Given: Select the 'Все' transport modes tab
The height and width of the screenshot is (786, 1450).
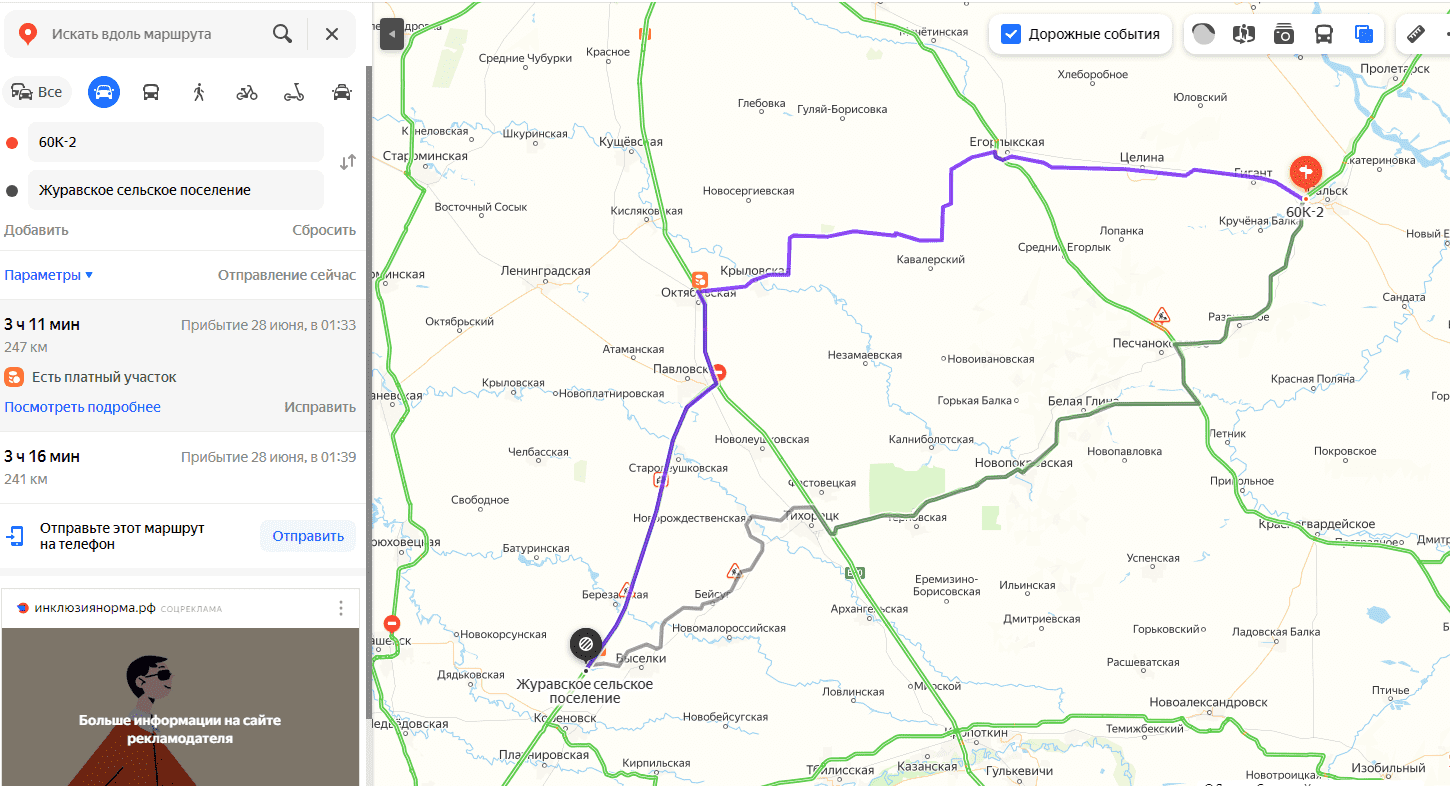Looking at the screenshot, I should 38,92.
